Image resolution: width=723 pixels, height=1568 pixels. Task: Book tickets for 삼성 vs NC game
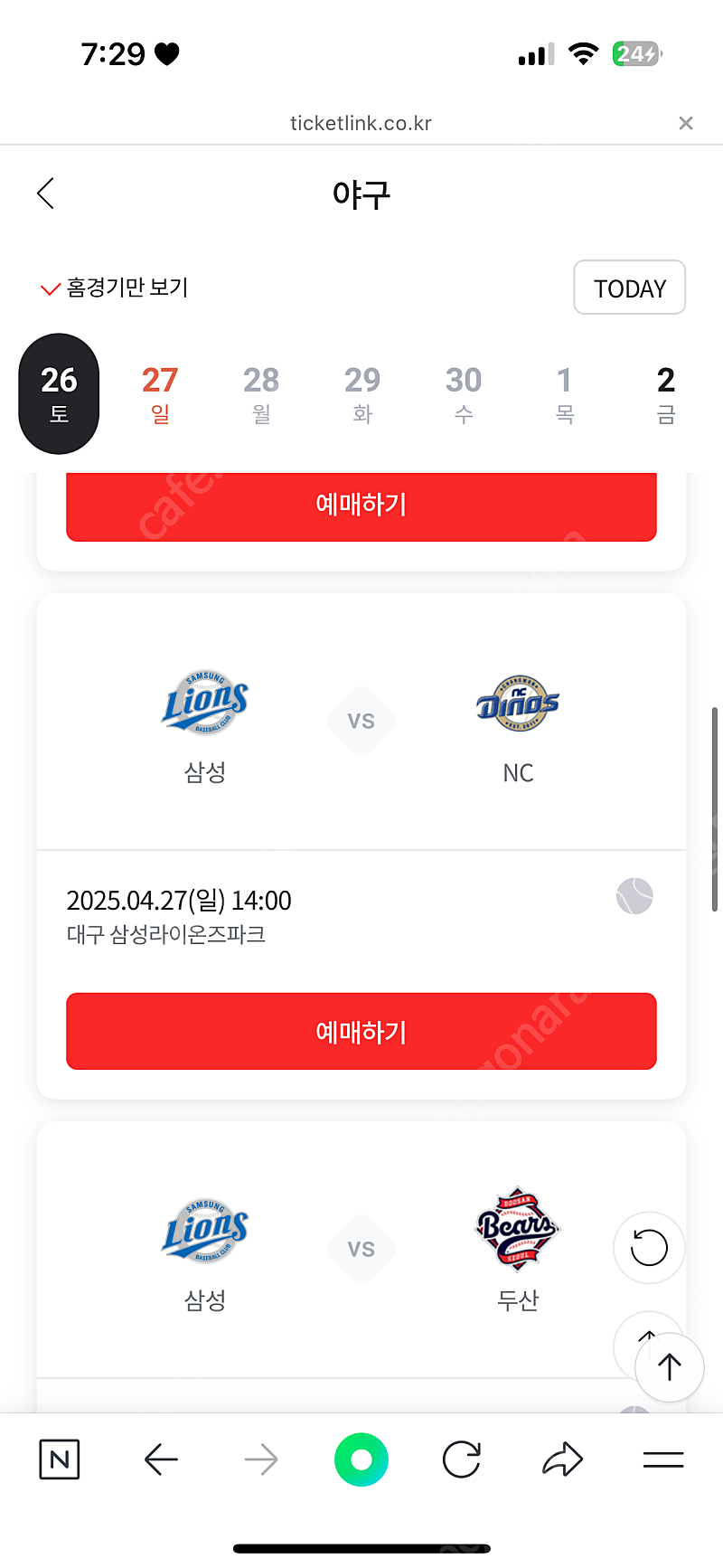click(361, 1032)
